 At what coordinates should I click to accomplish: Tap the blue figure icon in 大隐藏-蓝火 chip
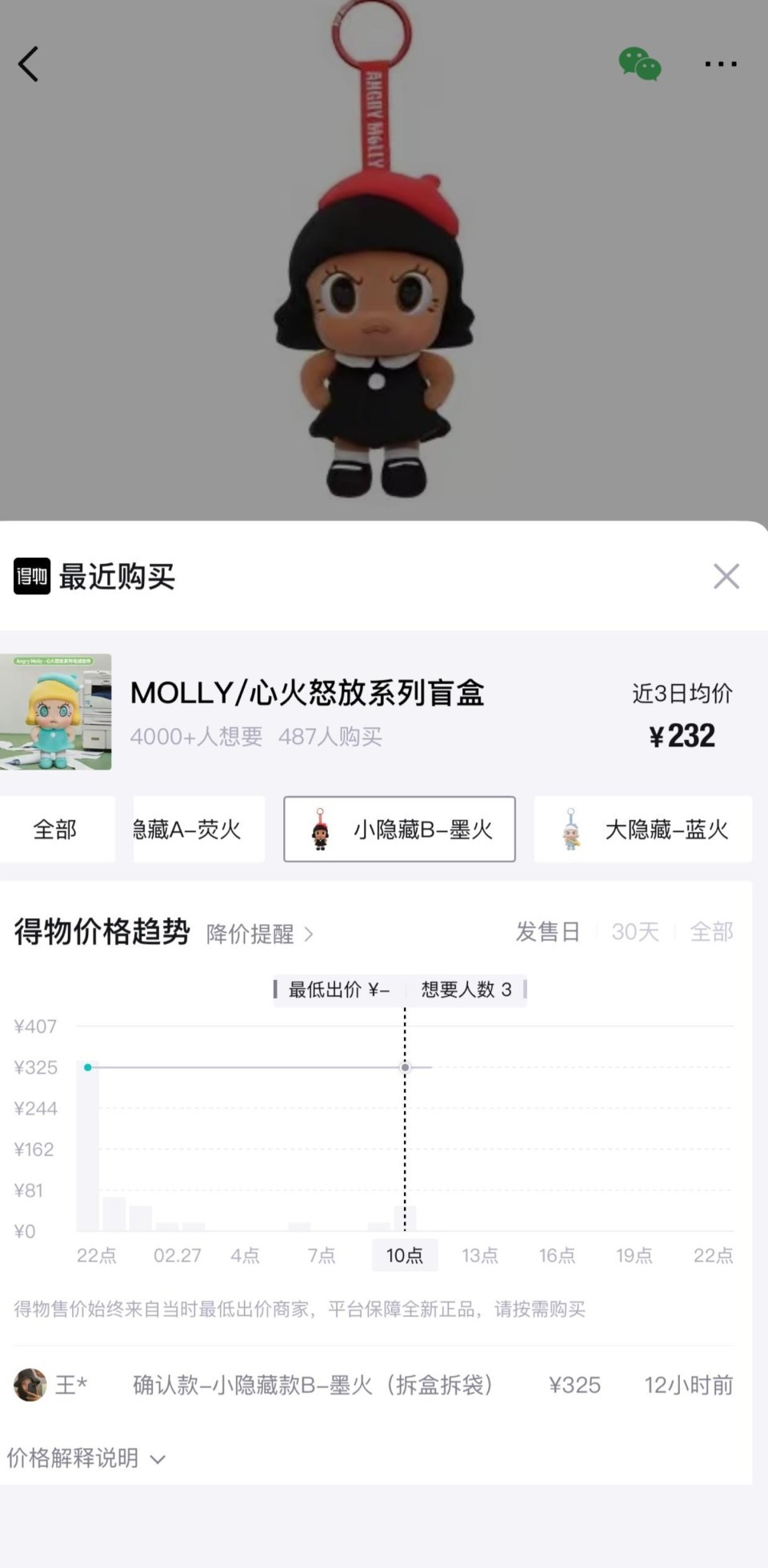pyautogui.click(x=570, y=829)
